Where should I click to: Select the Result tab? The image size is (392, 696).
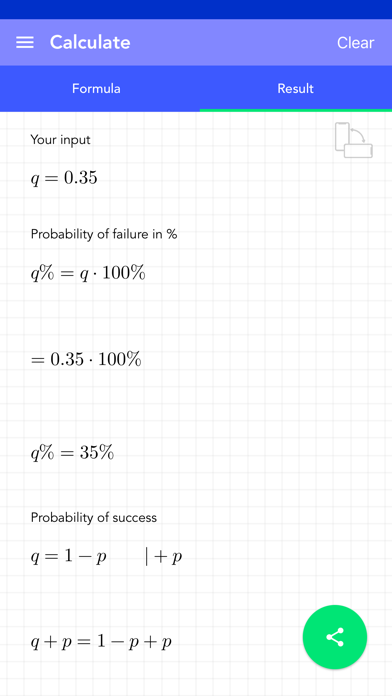point(296,88)
